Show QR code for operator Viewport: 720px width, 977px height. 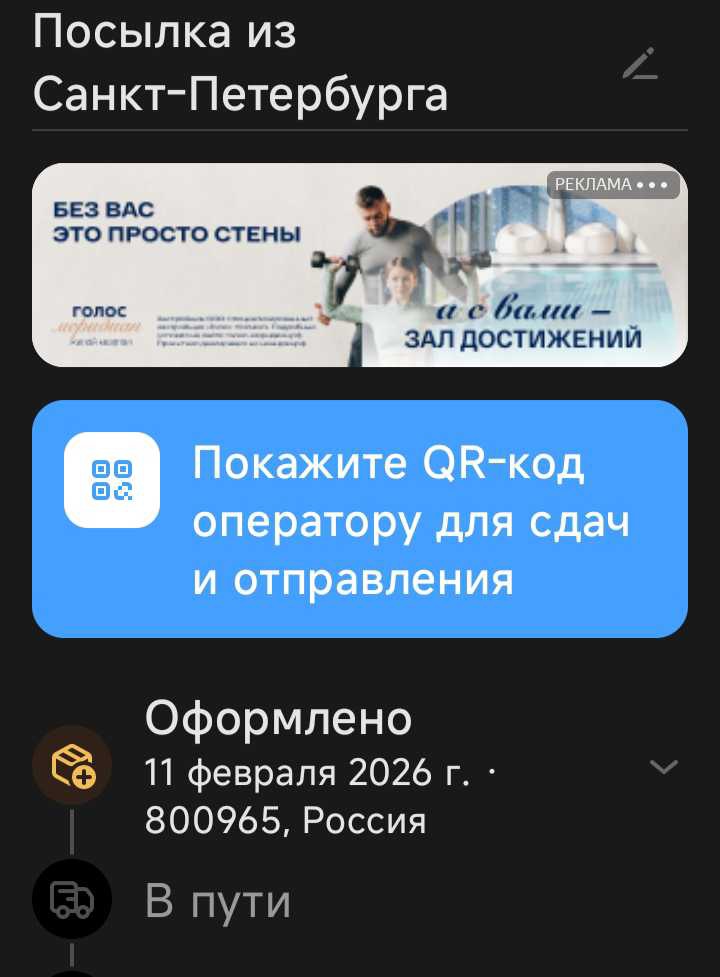pos(360,520)
